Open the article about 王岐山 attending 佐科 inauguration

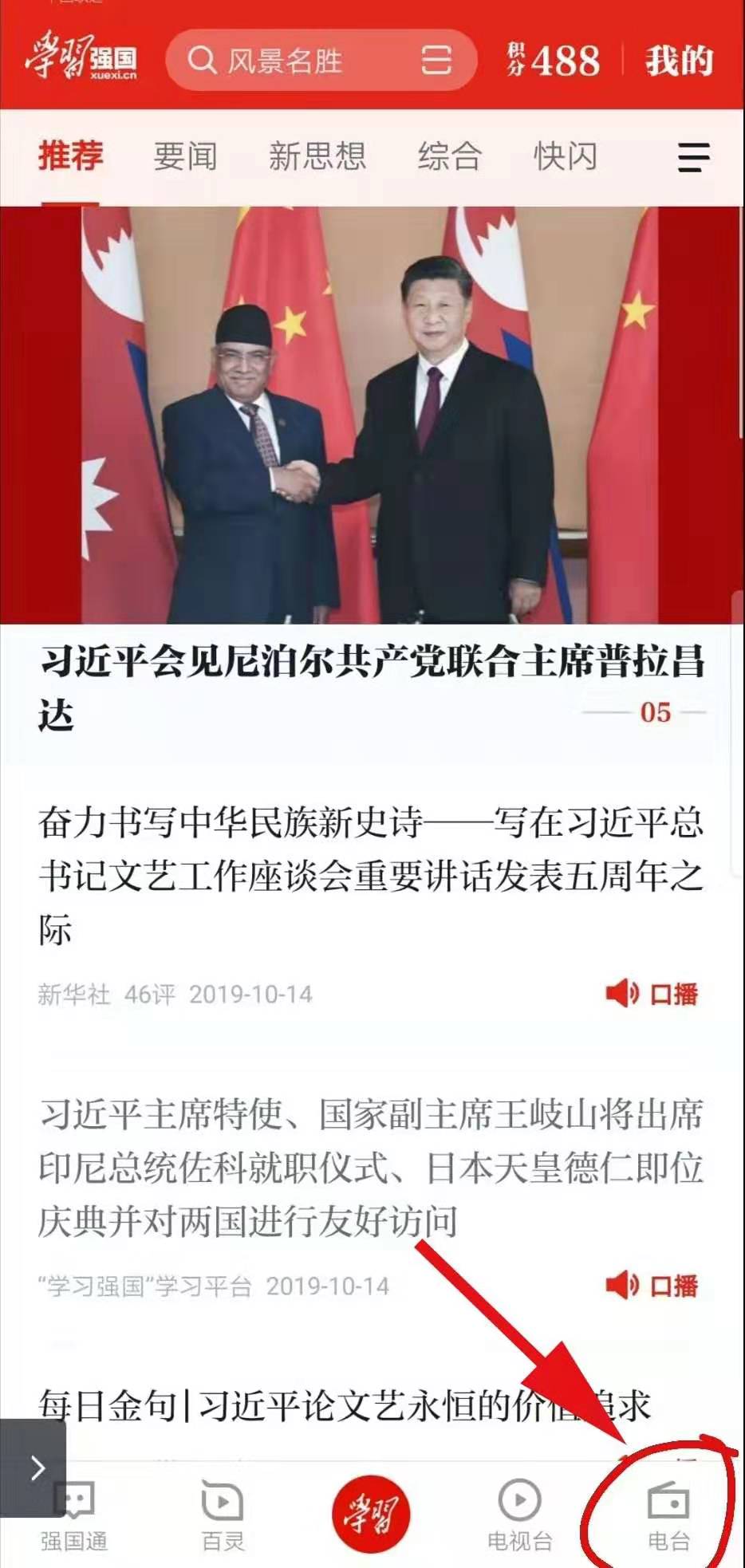click(x=372, y=1168)
